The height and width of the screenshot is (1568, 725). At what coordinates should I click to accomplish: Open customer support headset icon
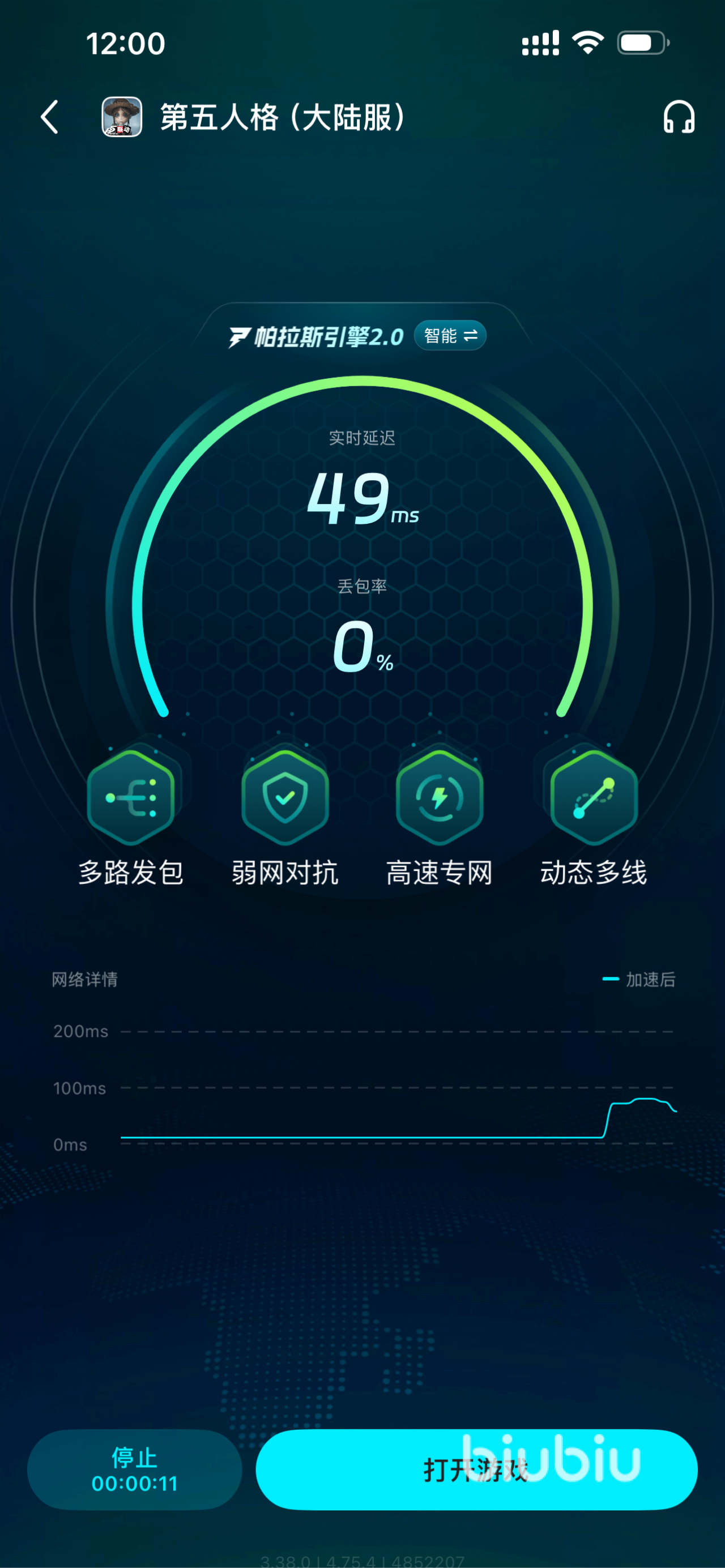pos(678,117)
